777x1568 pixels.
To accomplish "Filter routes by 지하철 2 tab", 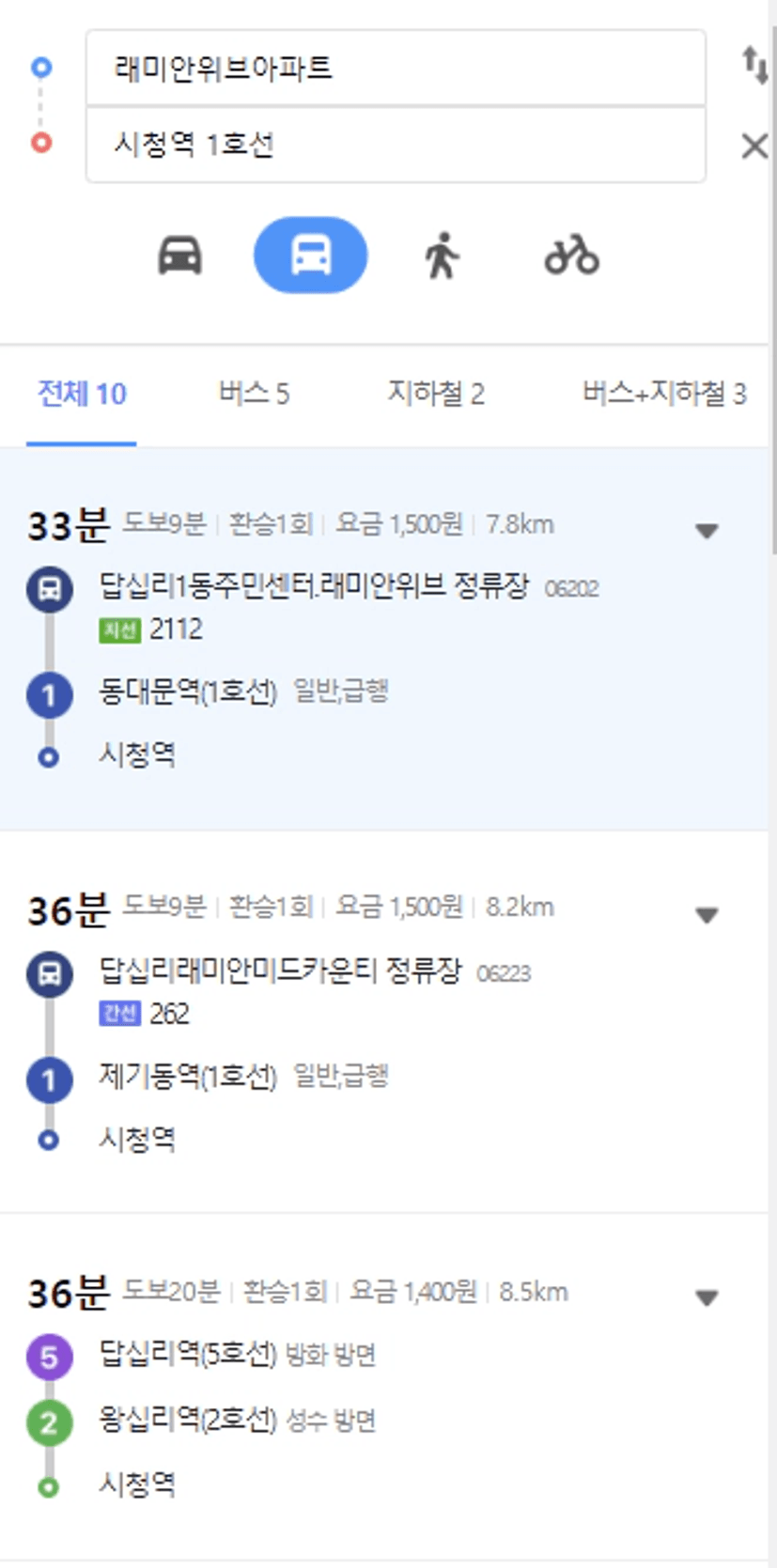I will 436,394.
